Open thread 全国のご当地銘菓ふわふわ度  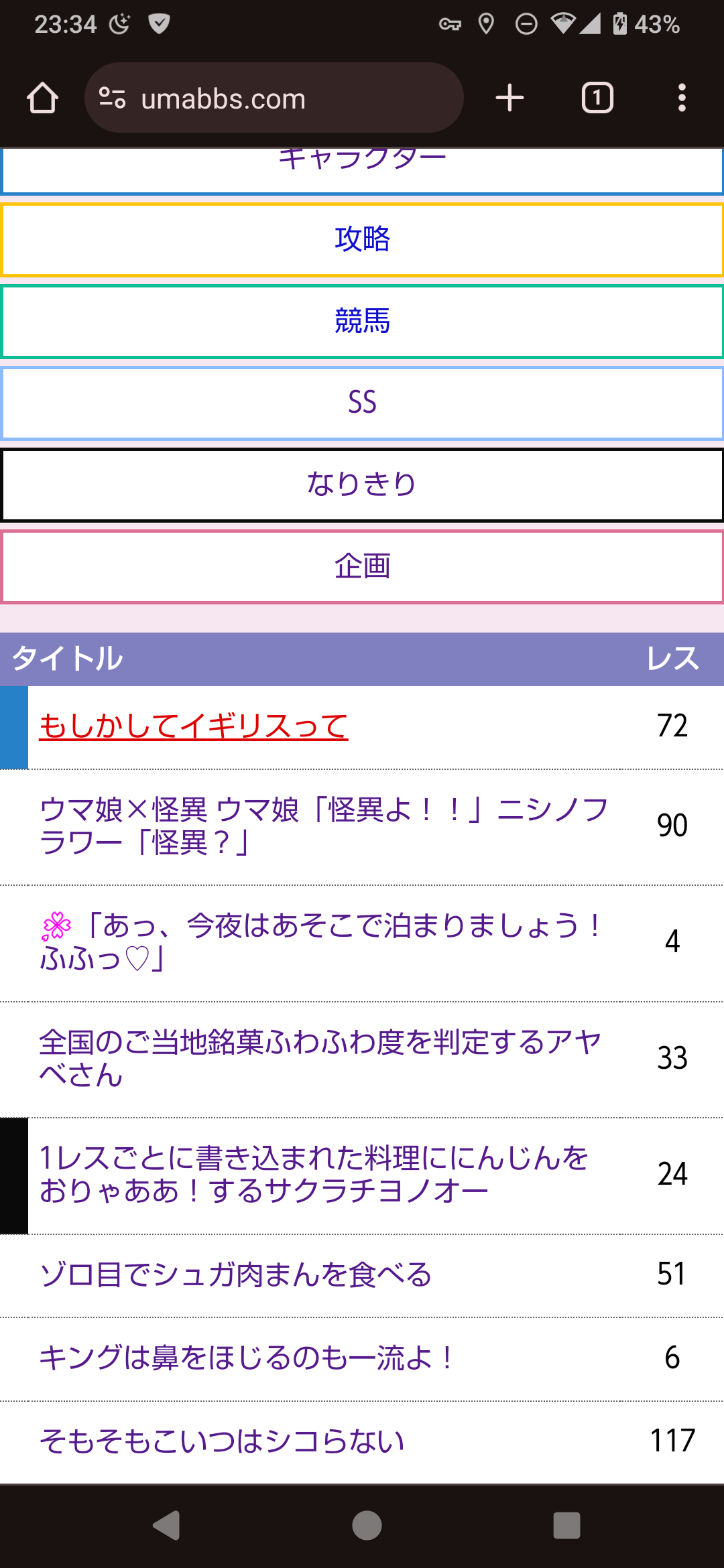pos(320,1059)
